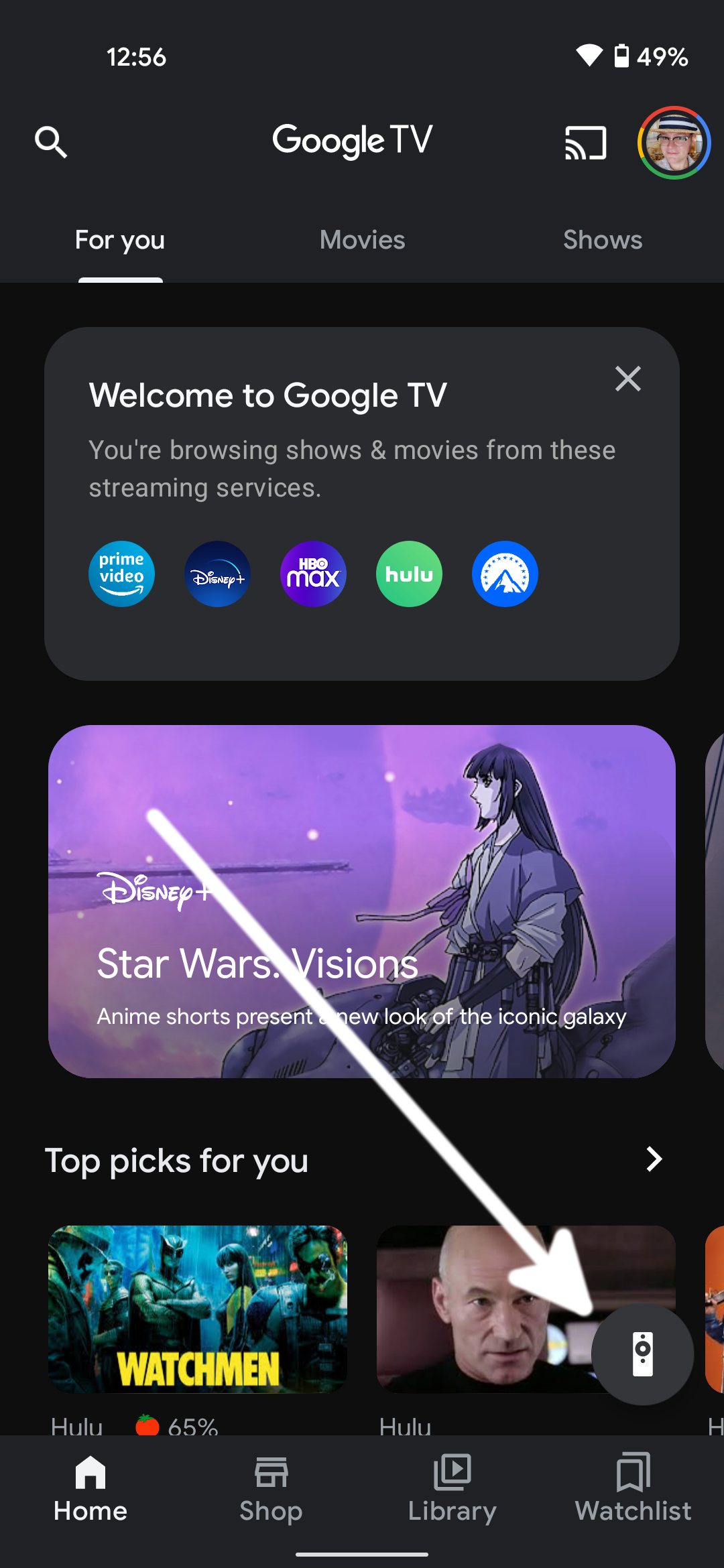Stay on the For you tab
Image resolution: width=724 pixels, height=1568 pixels.
coord(120,240)
